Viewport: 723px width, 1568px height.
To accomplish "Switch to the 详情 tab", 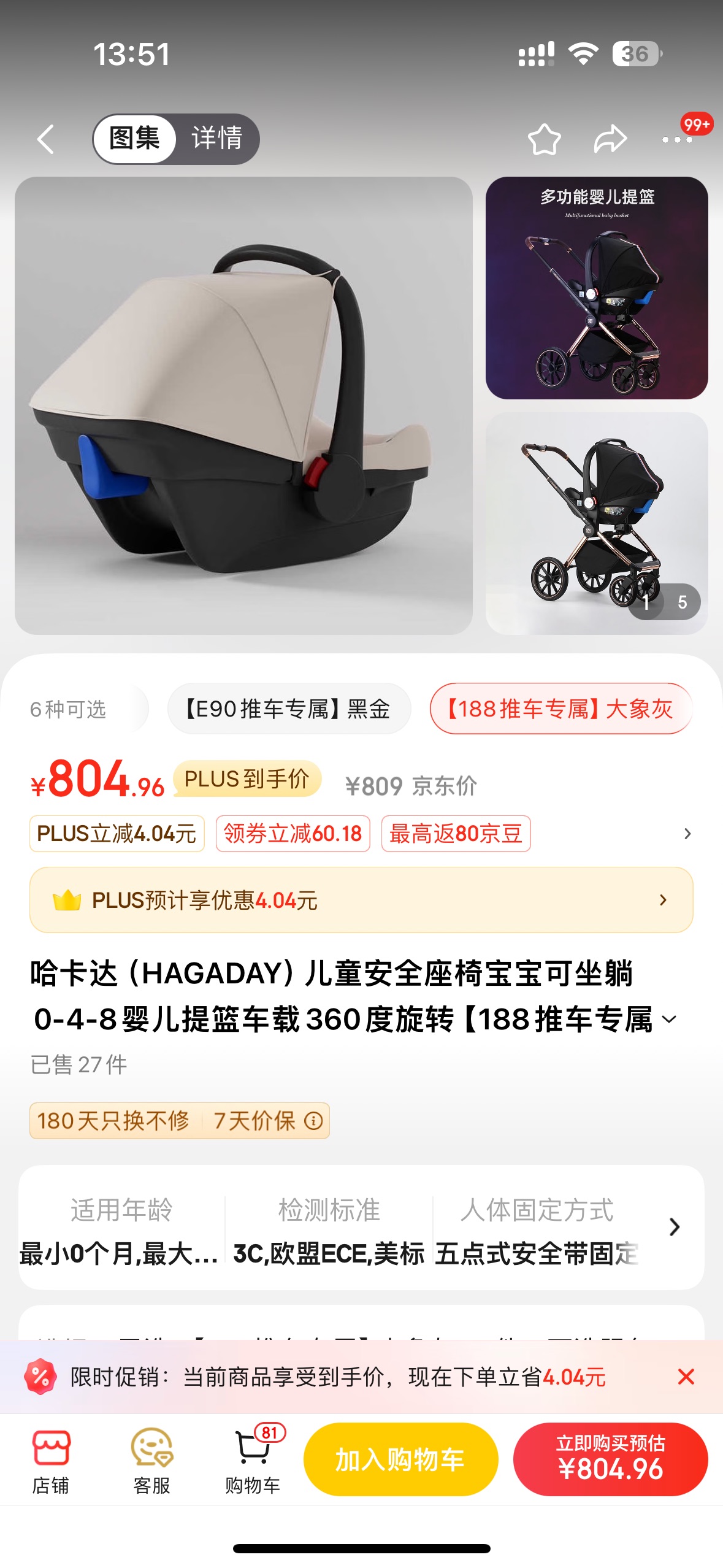I will 217,138.
